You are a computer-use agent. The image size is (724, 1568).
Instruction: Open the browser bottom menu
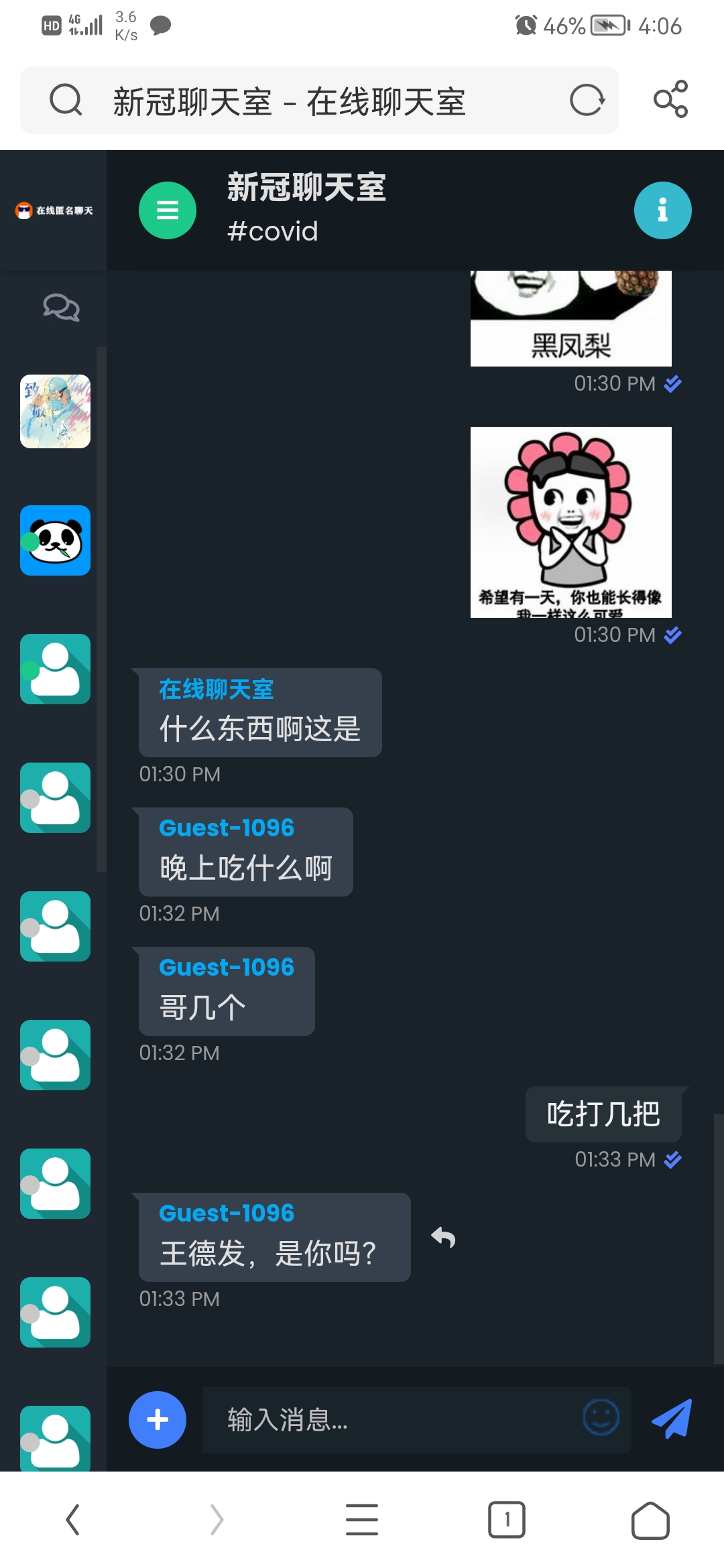pyautogui.click(x=362, y=1519)
